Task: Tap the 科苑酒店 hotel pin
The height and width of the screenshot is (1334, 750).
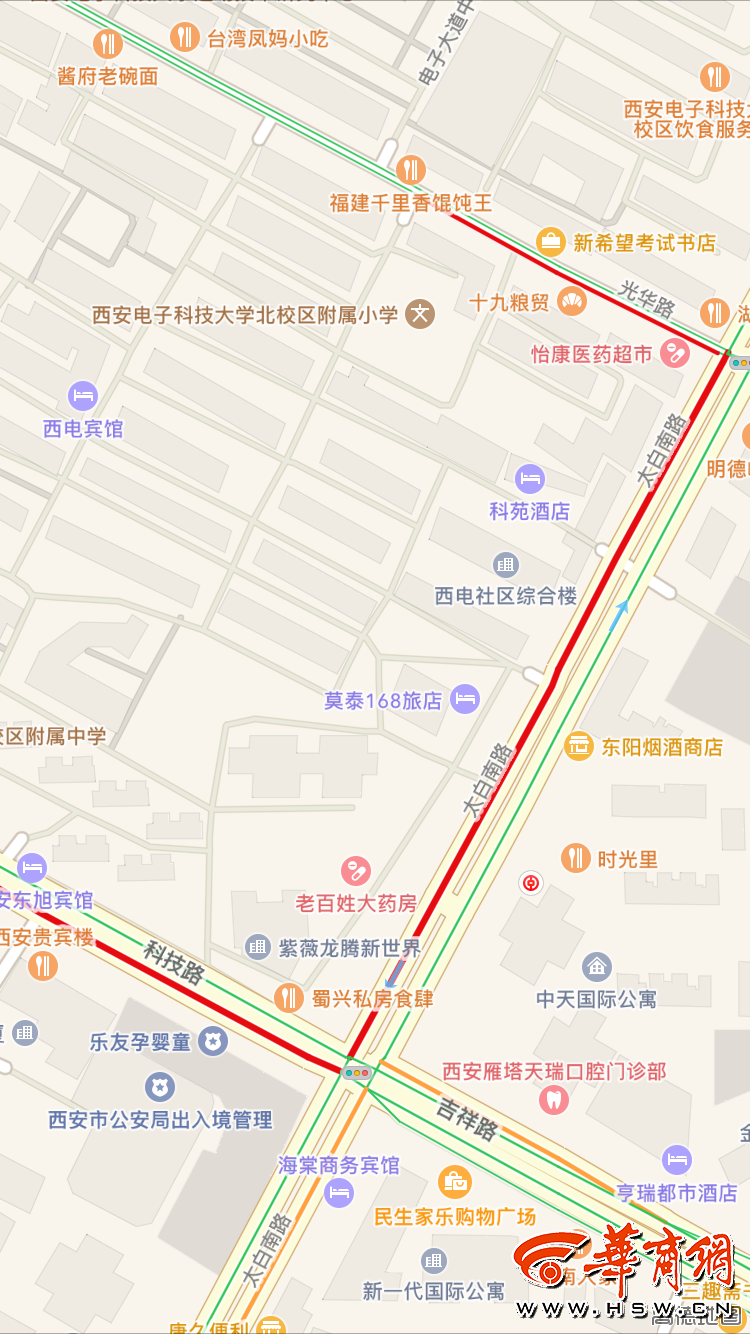Action: (x=530, y=478)
